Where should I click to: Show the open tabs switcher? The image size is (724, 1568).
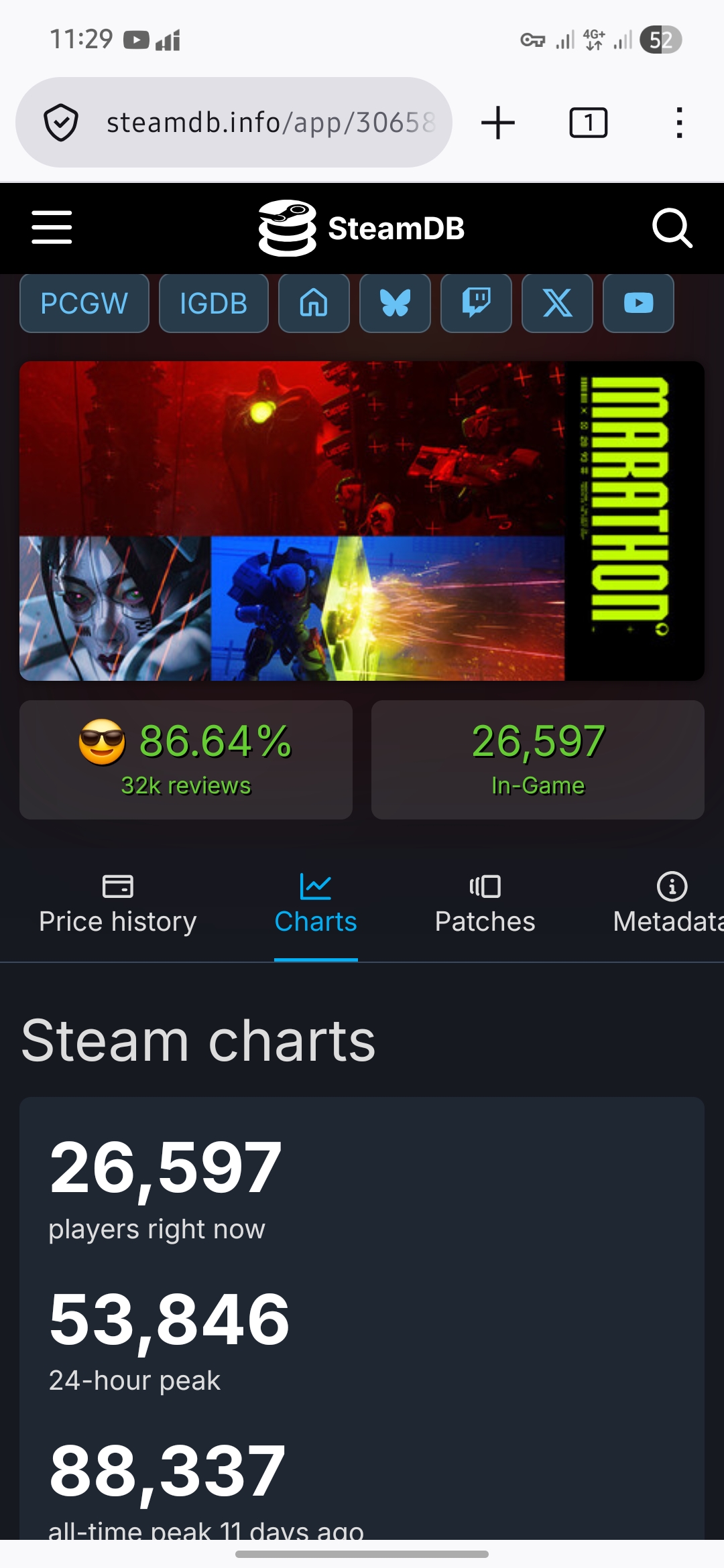[588, 123]
